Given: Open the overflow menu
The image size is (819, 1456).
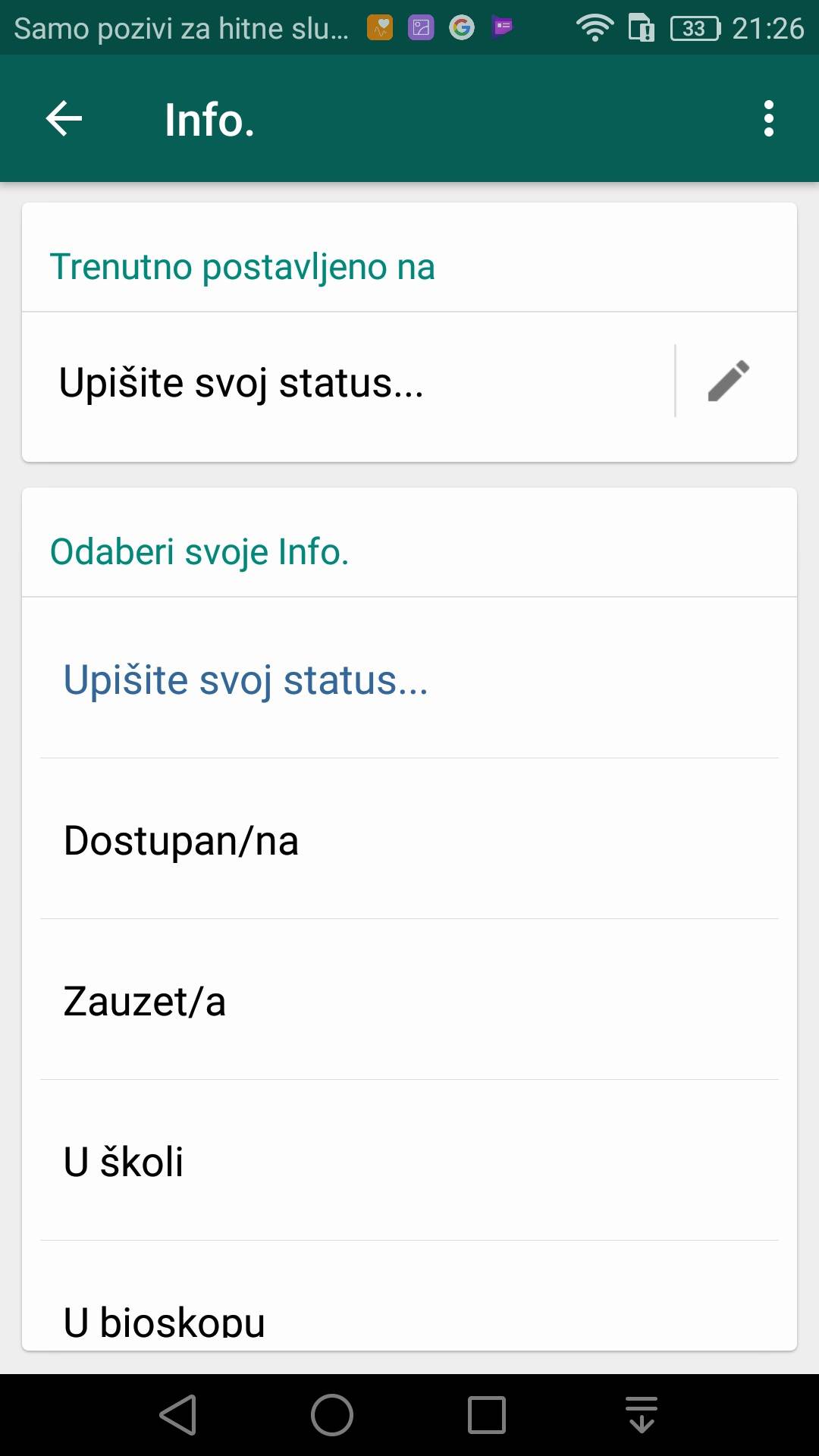Looking at the screenshot, I should pyautogui.click(x=768, y=119).
